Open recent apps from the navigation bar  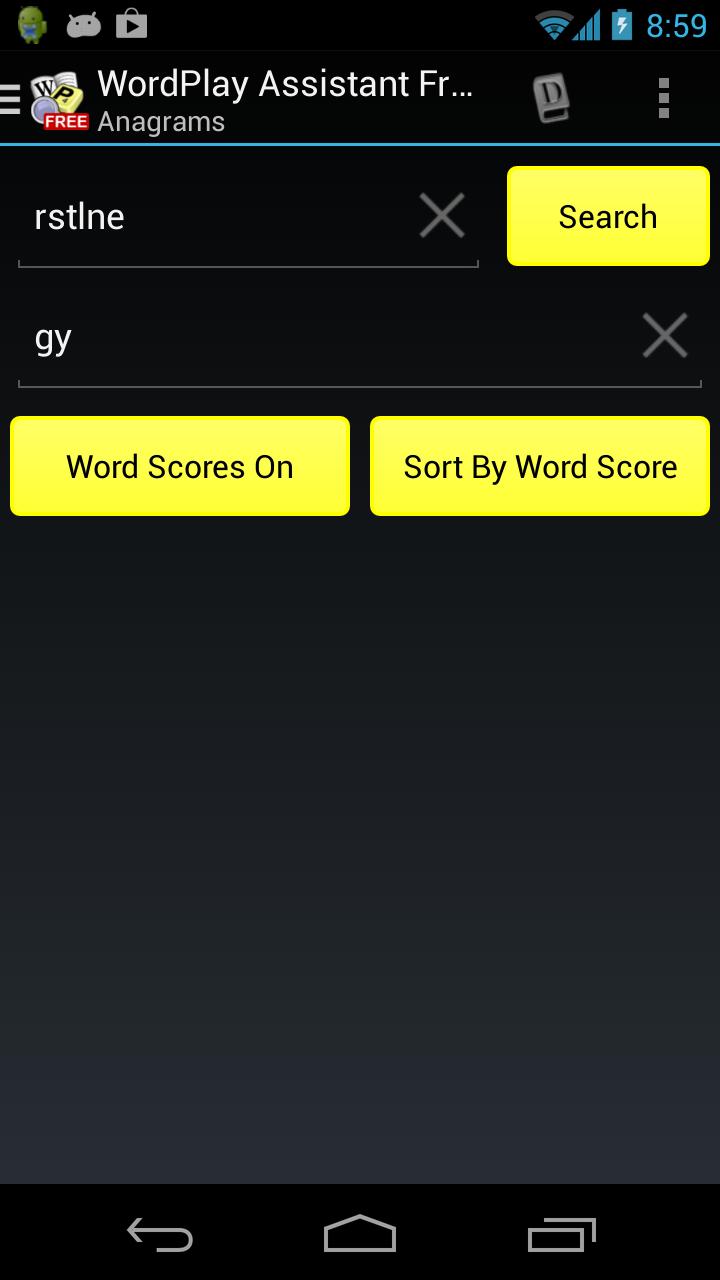pos(561,1236)
